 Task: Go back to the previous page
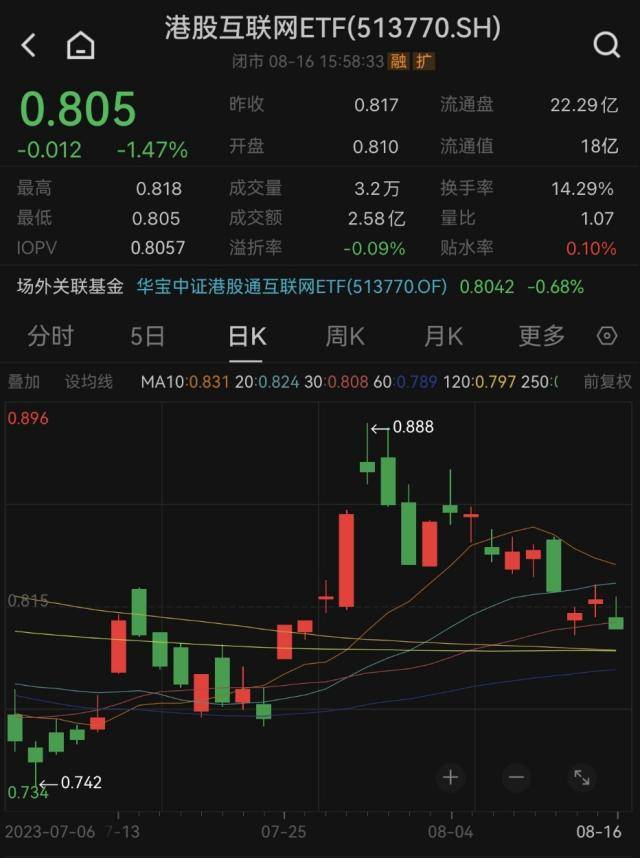[x=28, y=45]
